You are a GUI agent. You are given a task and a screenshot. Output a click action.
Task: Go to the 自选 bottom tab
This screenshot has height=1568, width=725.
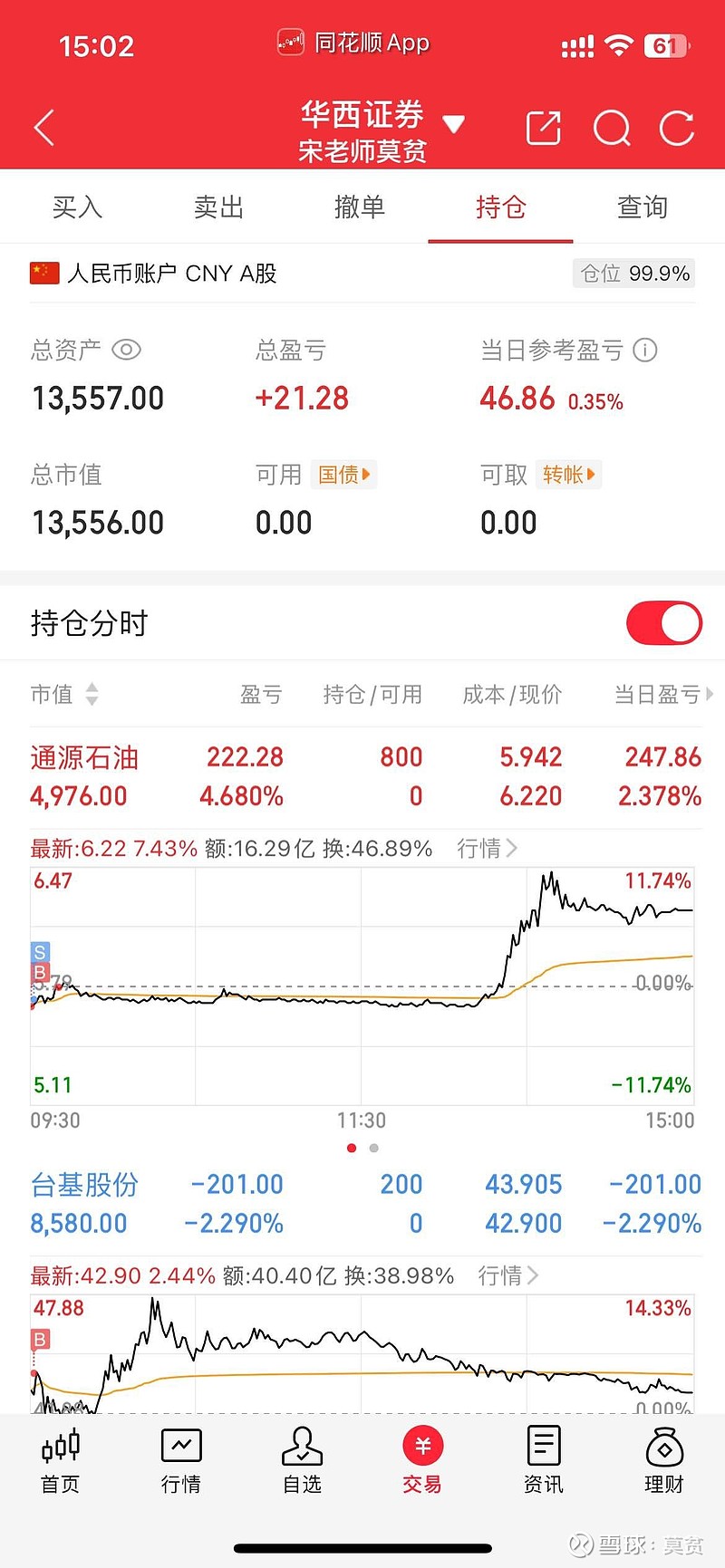302,1459
